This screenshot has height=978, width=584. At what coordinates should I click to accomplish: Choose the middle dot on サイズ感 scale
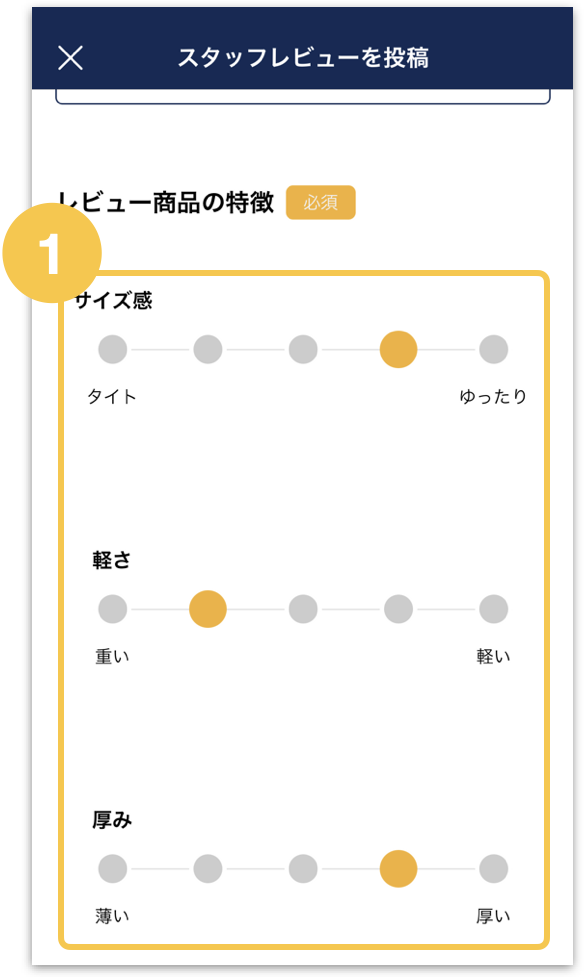(x=303, y=349)
